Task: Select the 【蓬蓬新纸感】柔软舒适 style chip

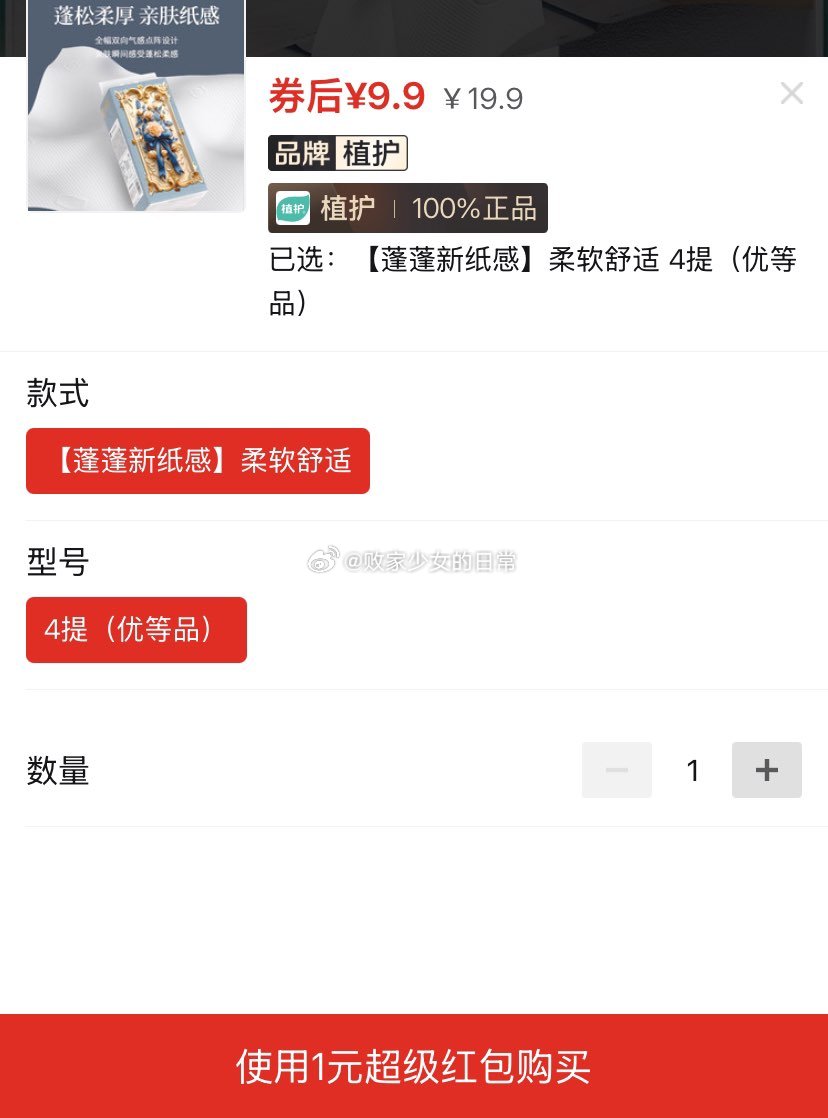Action: click(198, 461)
